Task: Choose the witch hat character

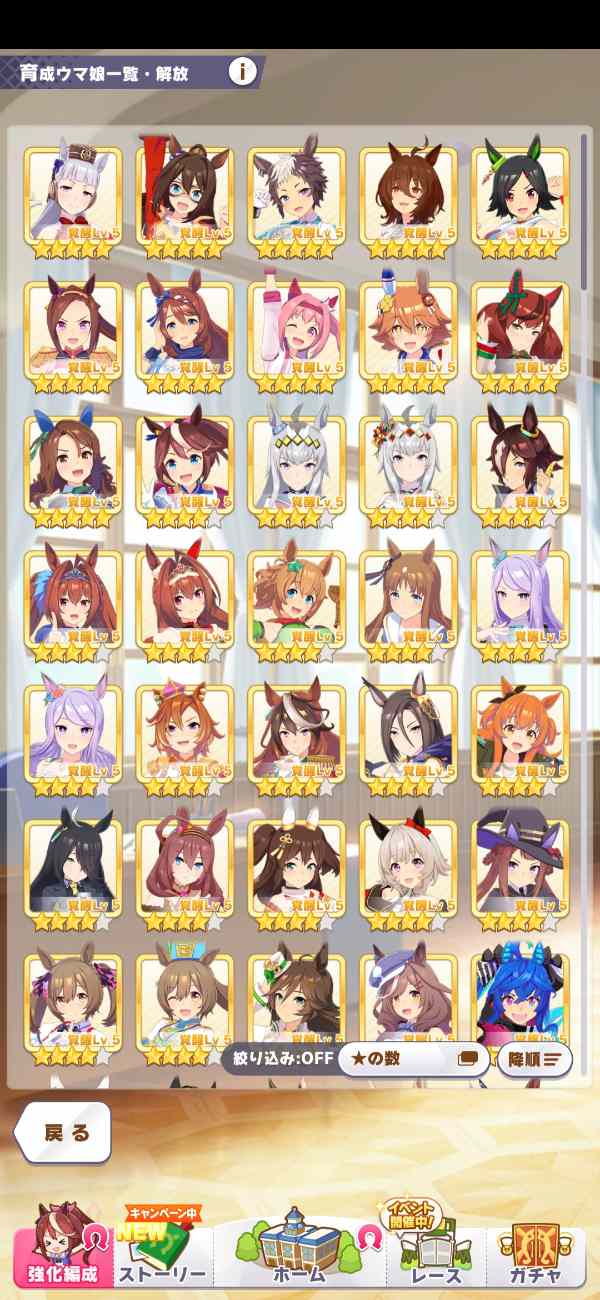Action: tap(519, 870)
